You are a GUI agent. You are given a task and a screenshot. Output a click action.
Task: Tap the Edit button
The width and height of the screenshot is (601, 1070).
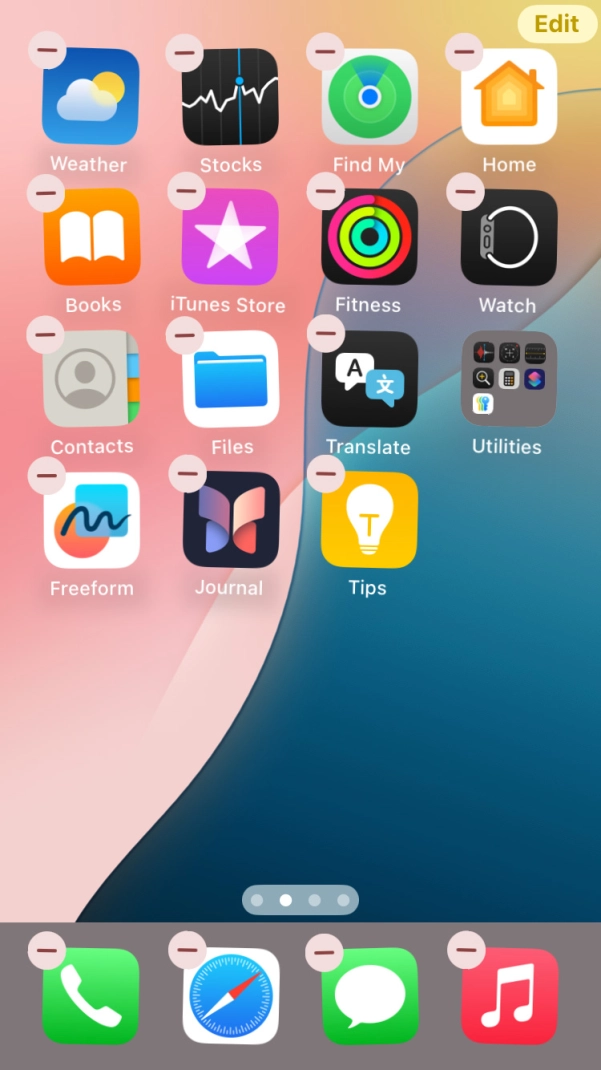click(557, 24)
